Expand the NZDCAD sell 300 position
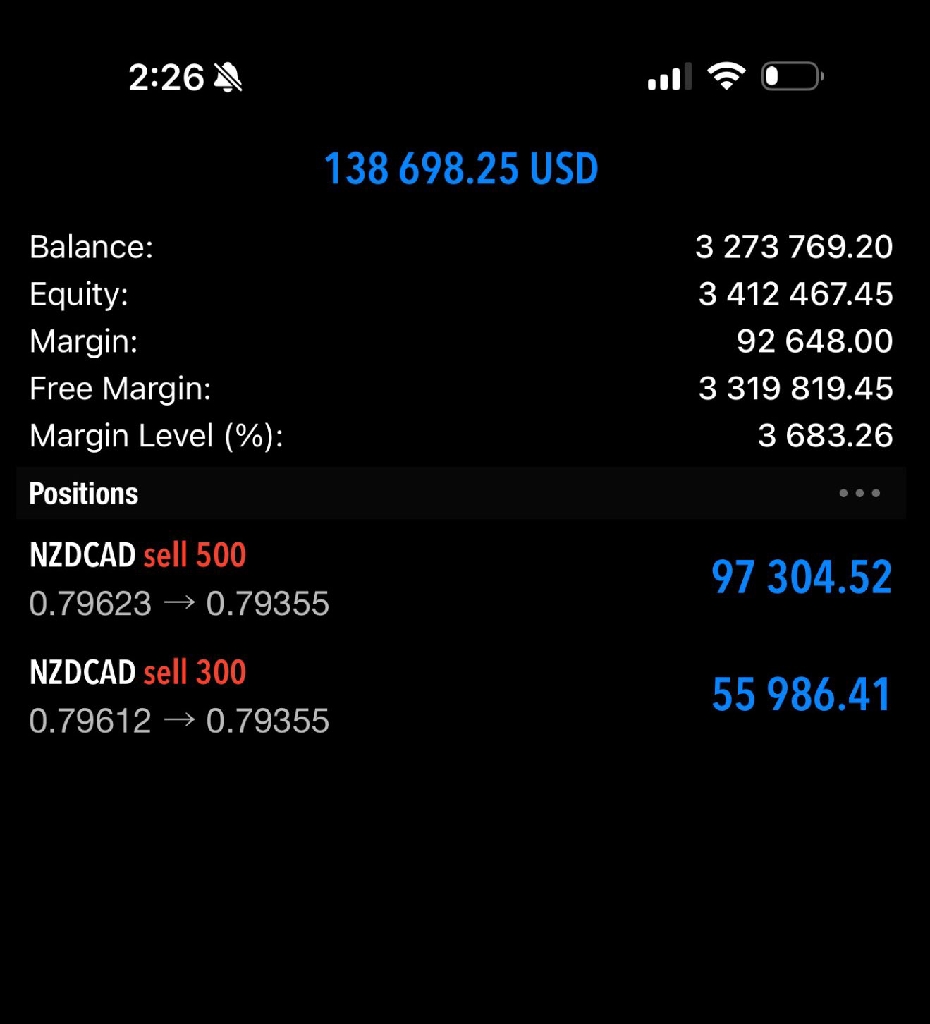Image resolution: width=930 pixels, height=1024 pixels. coord(460,696)
